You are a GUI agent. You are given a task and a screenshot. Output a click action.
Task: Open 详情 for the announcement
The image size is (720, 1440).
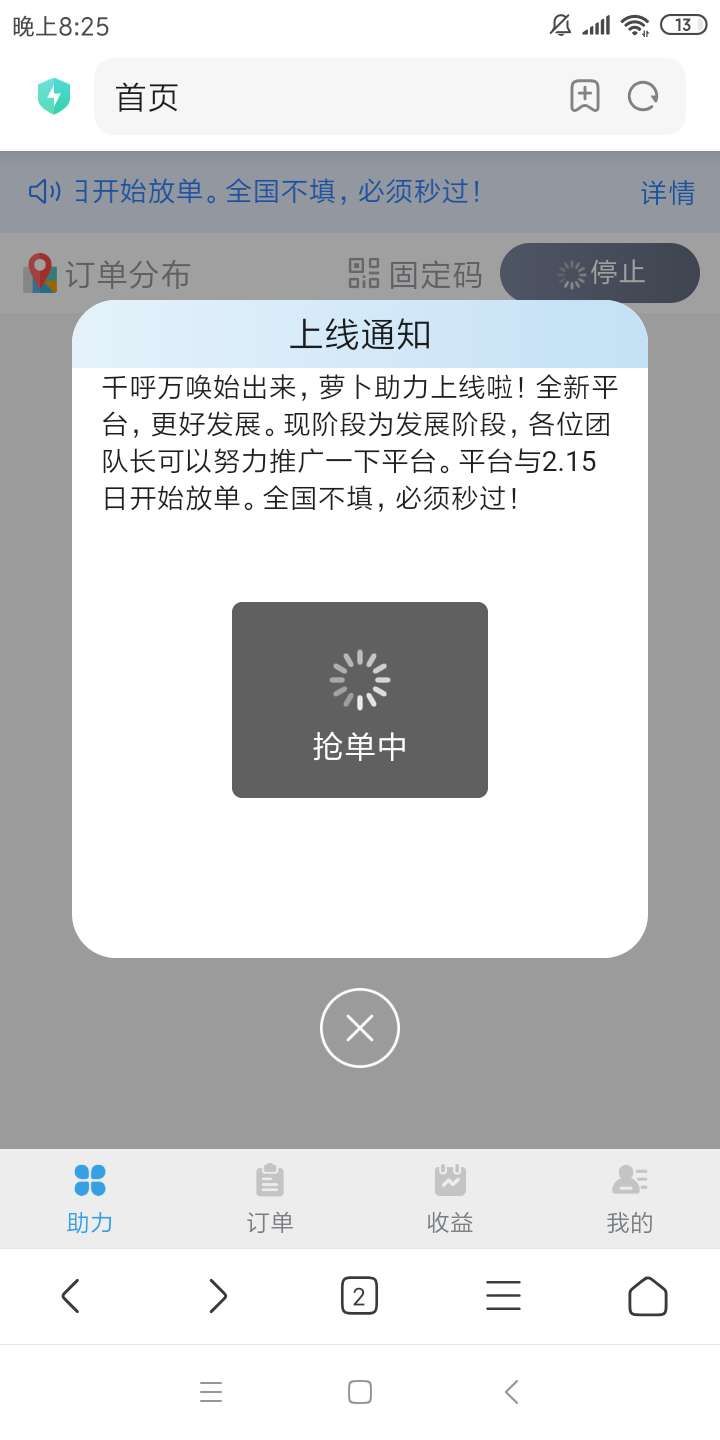668,193
